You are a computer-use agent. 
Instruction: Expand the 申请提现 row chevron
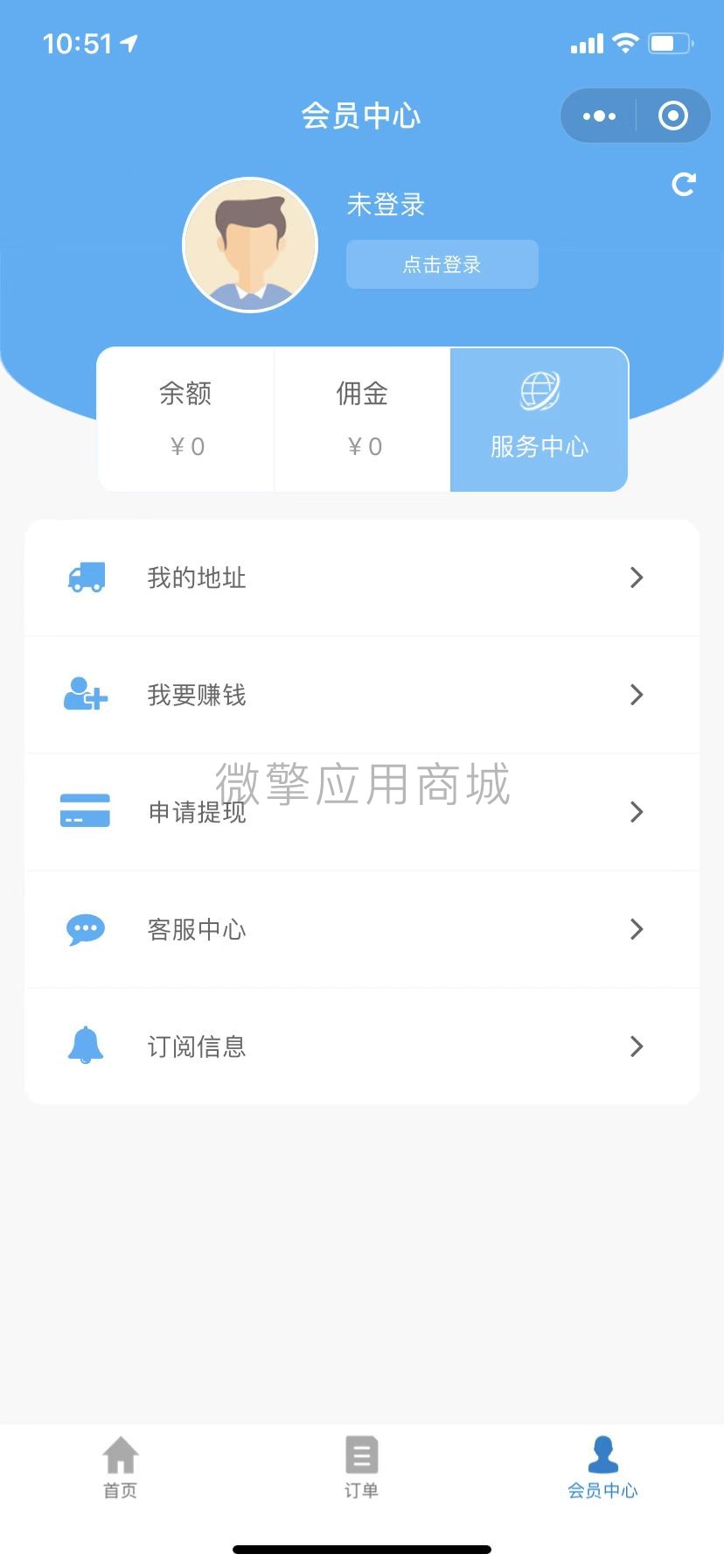tap(636, 812)
